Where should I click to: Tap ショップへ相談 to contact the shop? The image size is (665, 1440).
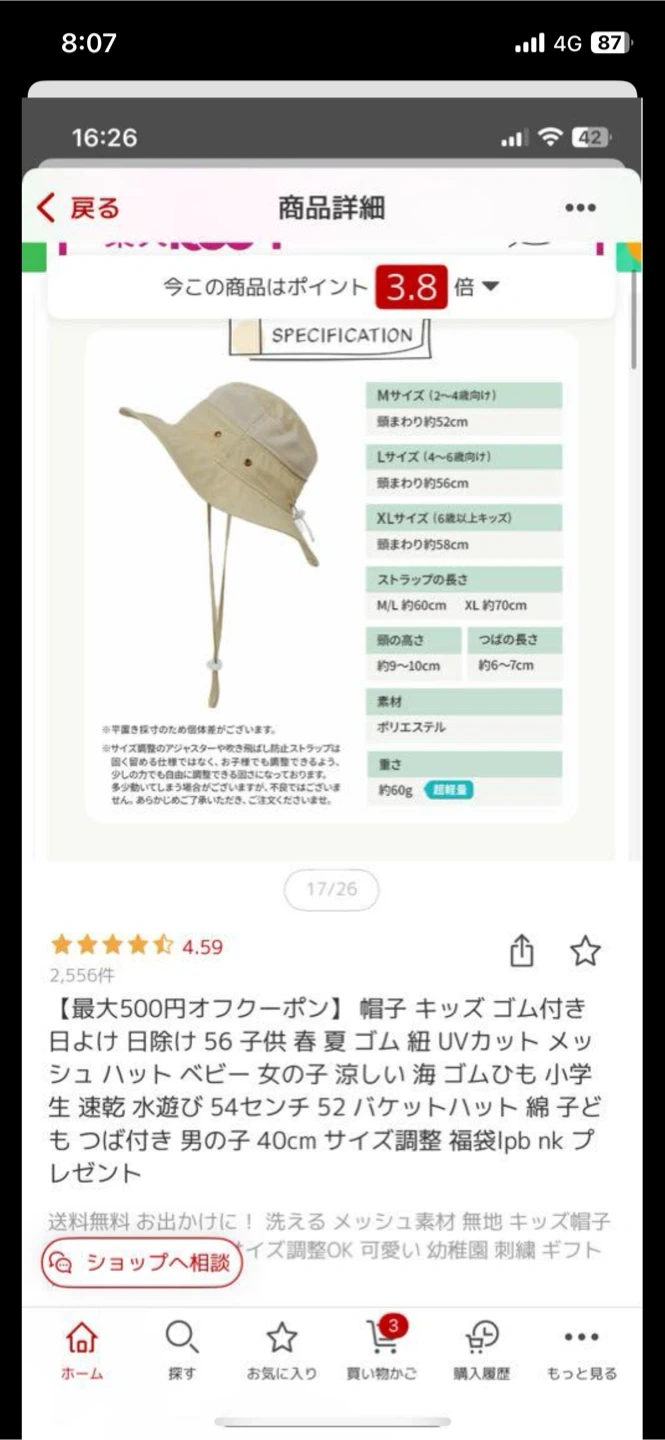[x=141, y=1262]
